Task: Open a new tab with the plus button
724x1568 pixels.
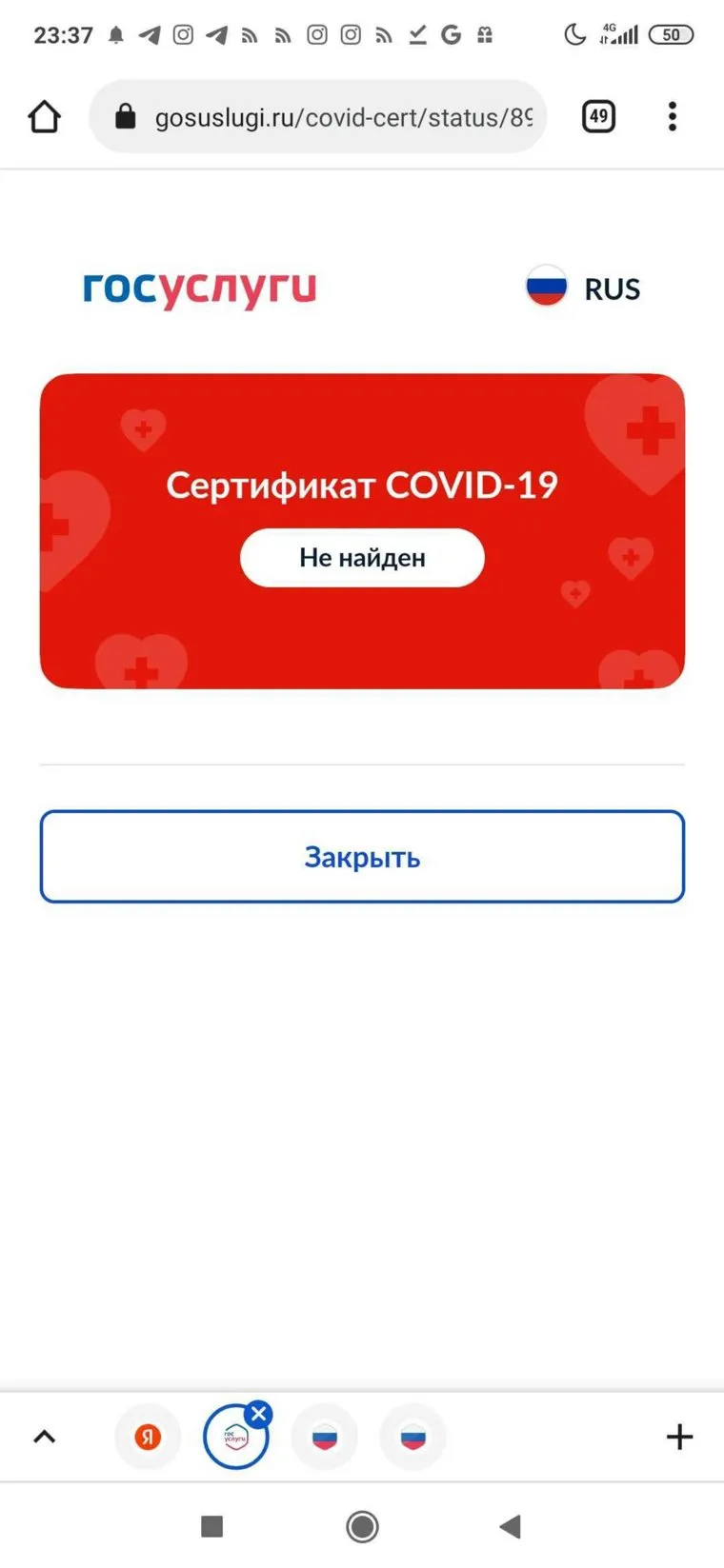Action: [679, 1437]
